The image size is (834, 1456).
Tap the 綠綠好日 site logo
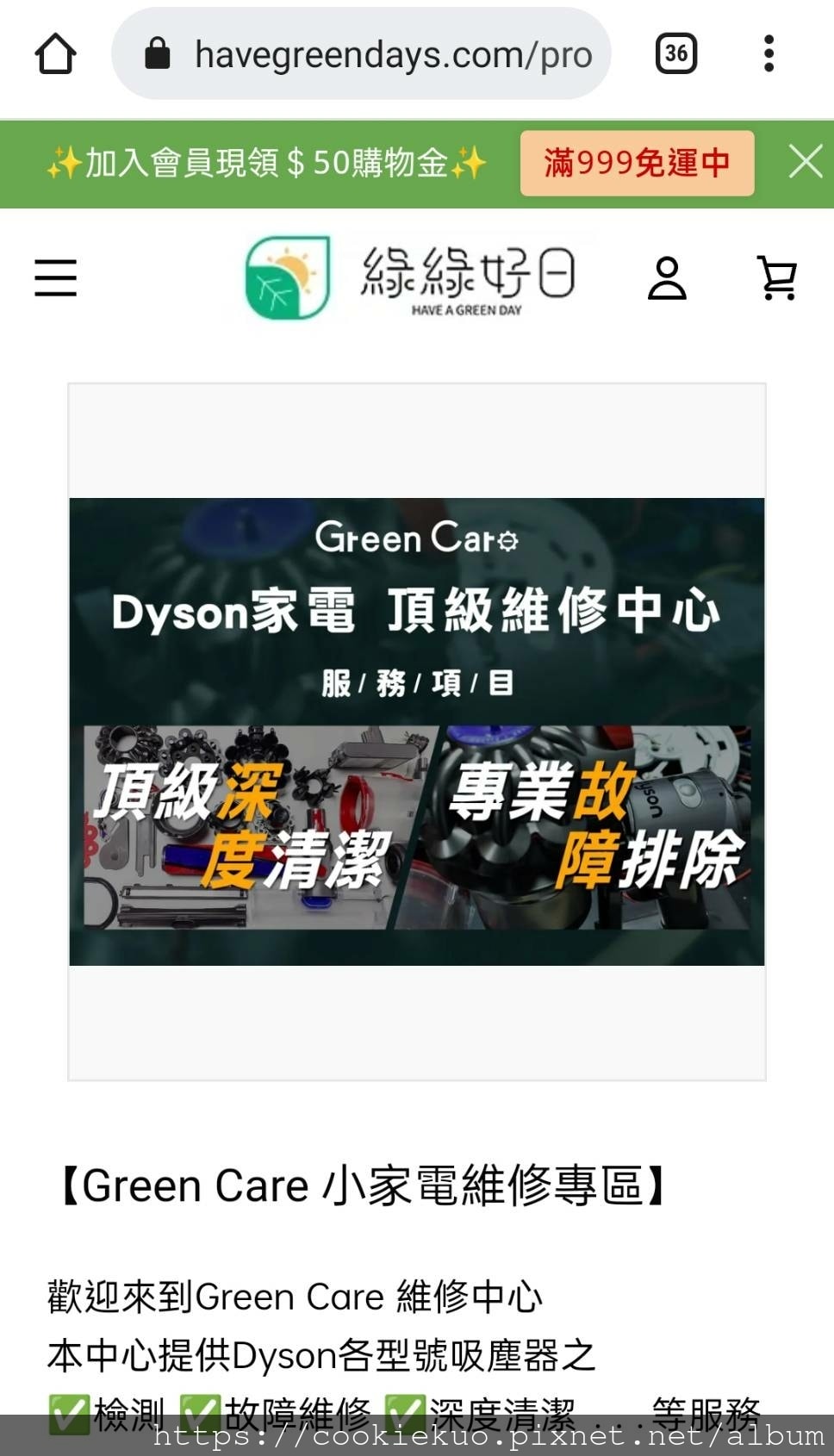point(411,277)
